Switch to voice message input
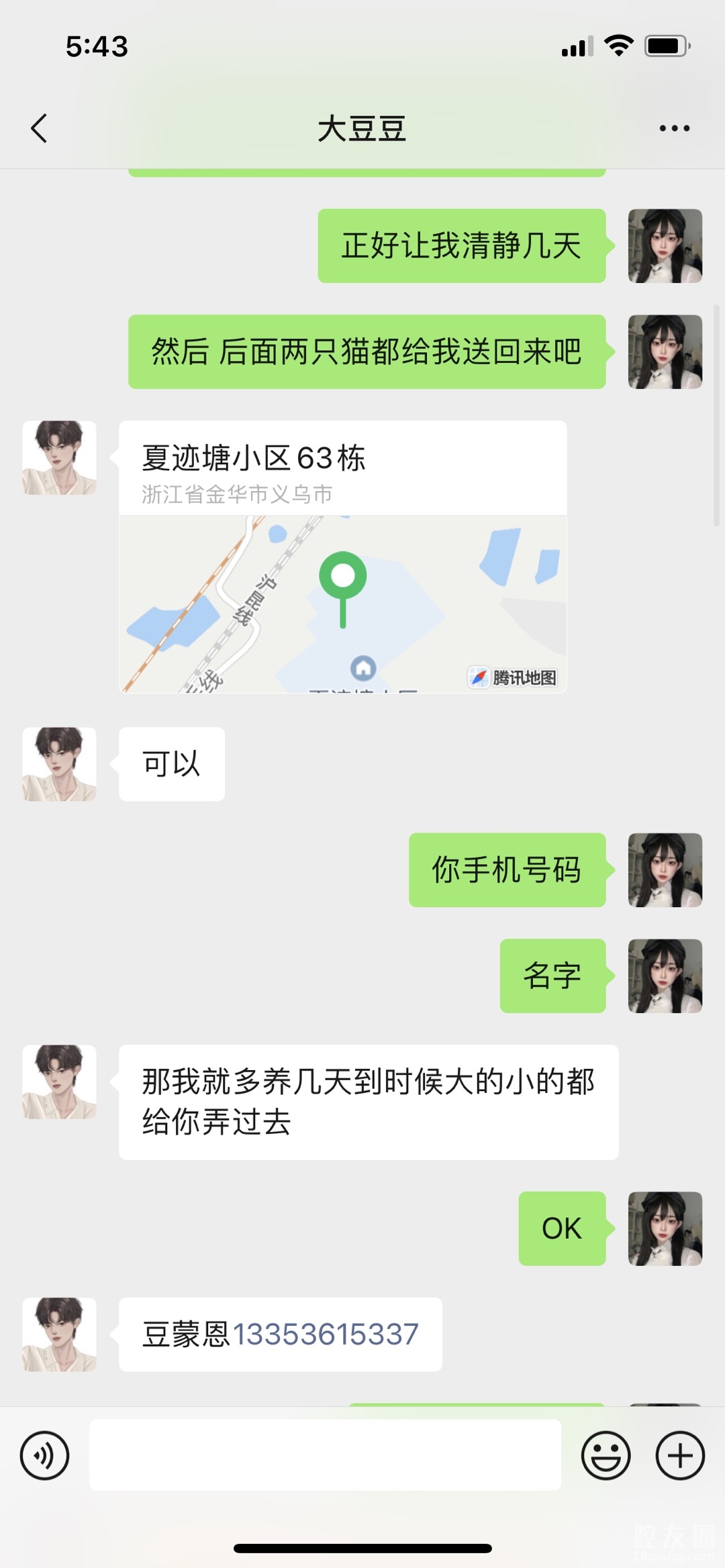 (44, 1455)
